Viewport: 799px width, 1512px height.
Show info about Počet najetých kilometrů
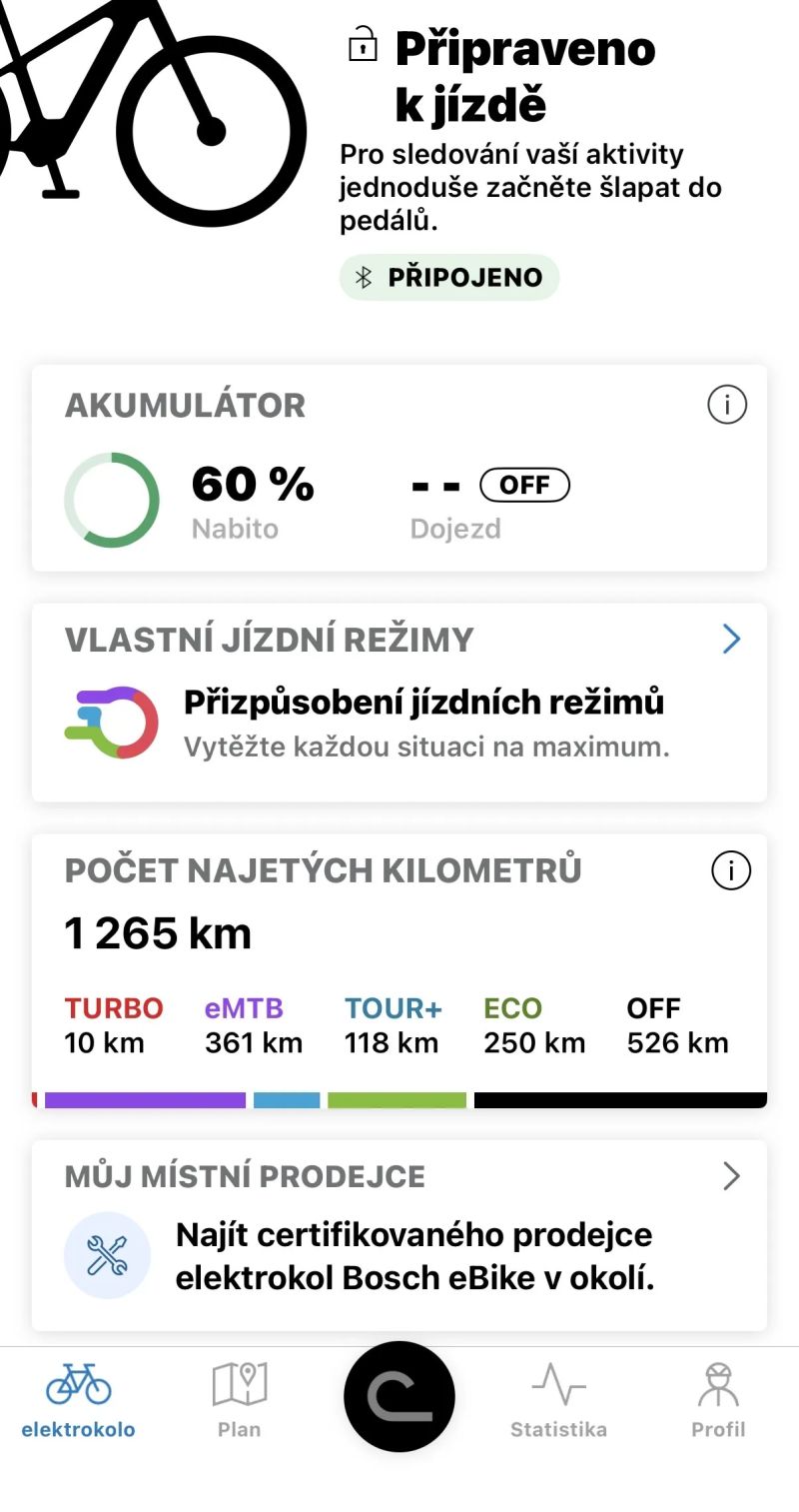click(731, 871)
